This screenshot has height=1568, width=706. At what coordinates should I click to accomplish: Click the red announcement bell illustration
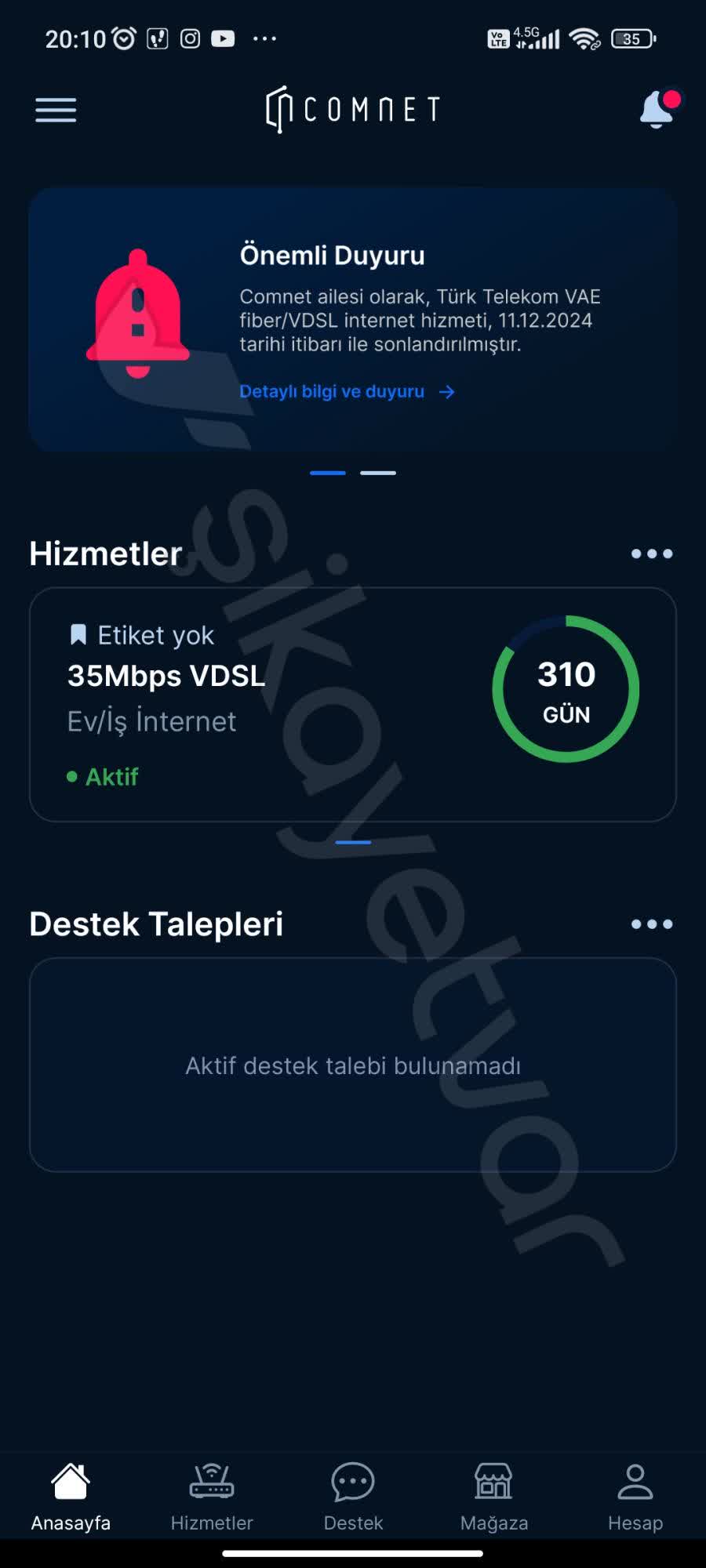coord(139,310)
